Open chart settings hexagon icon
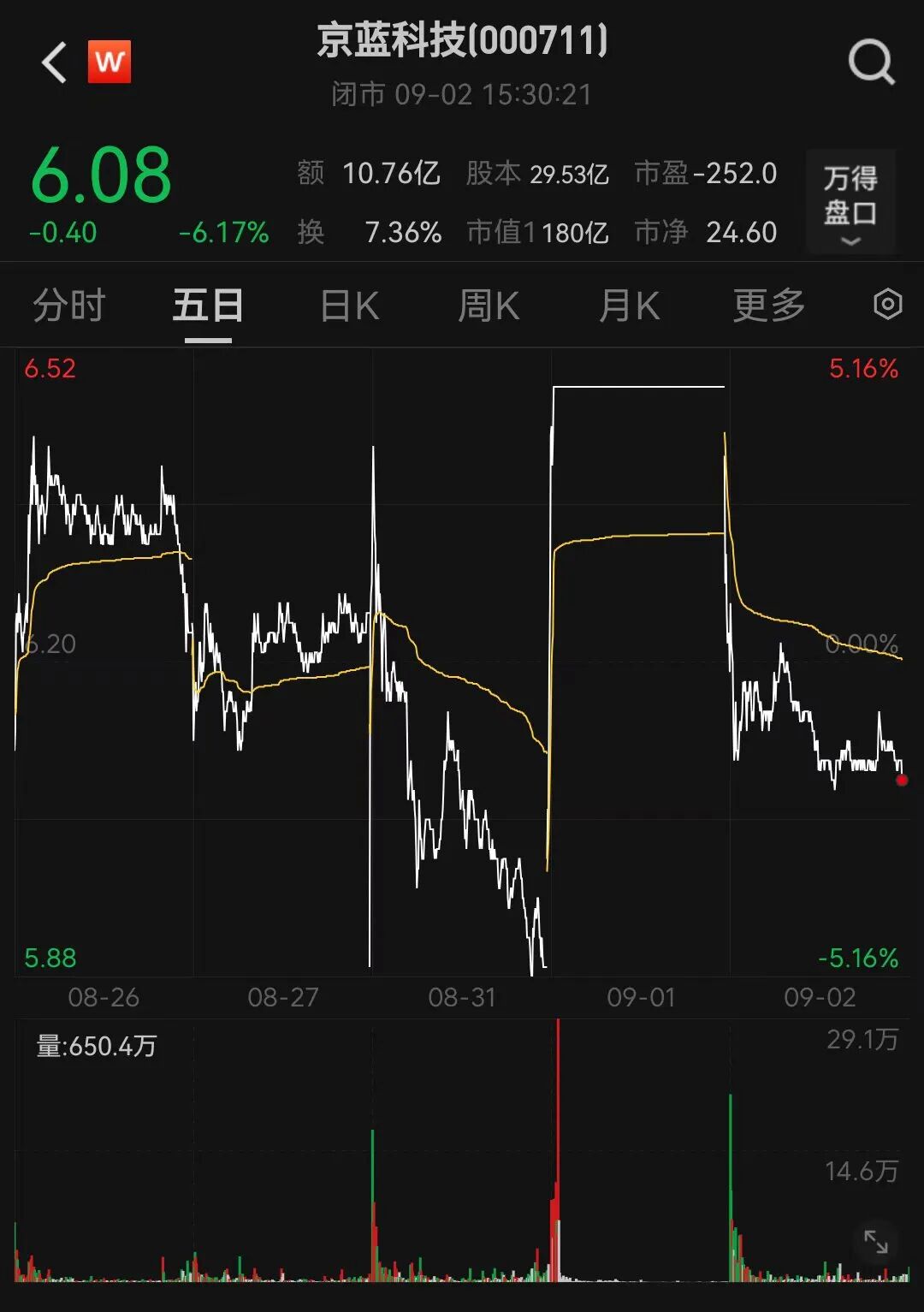924x1312 pixels. click(x=888, y=305)
